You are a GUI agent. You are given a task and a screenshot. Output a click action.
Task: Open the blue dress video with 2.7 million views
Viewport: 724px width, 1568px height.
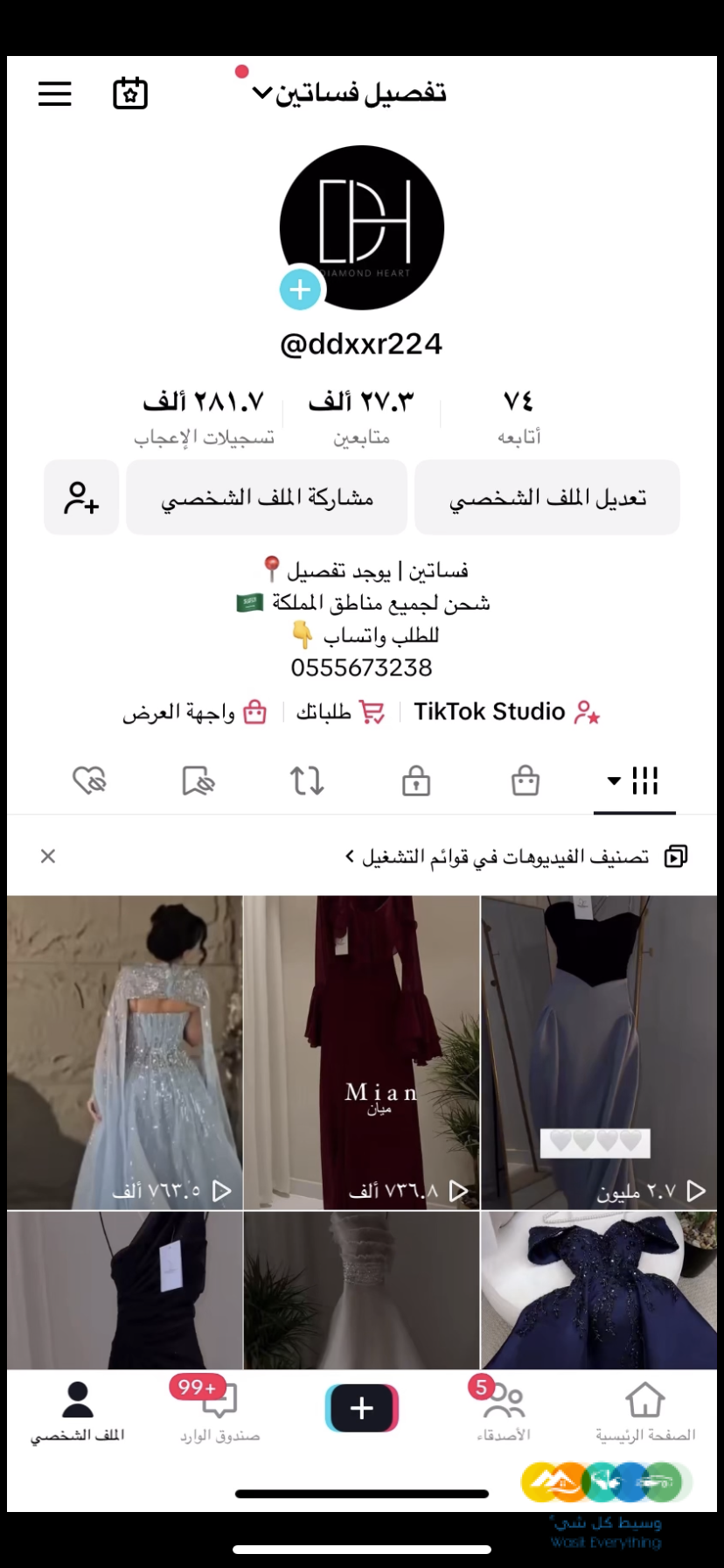pos(600,1050)
